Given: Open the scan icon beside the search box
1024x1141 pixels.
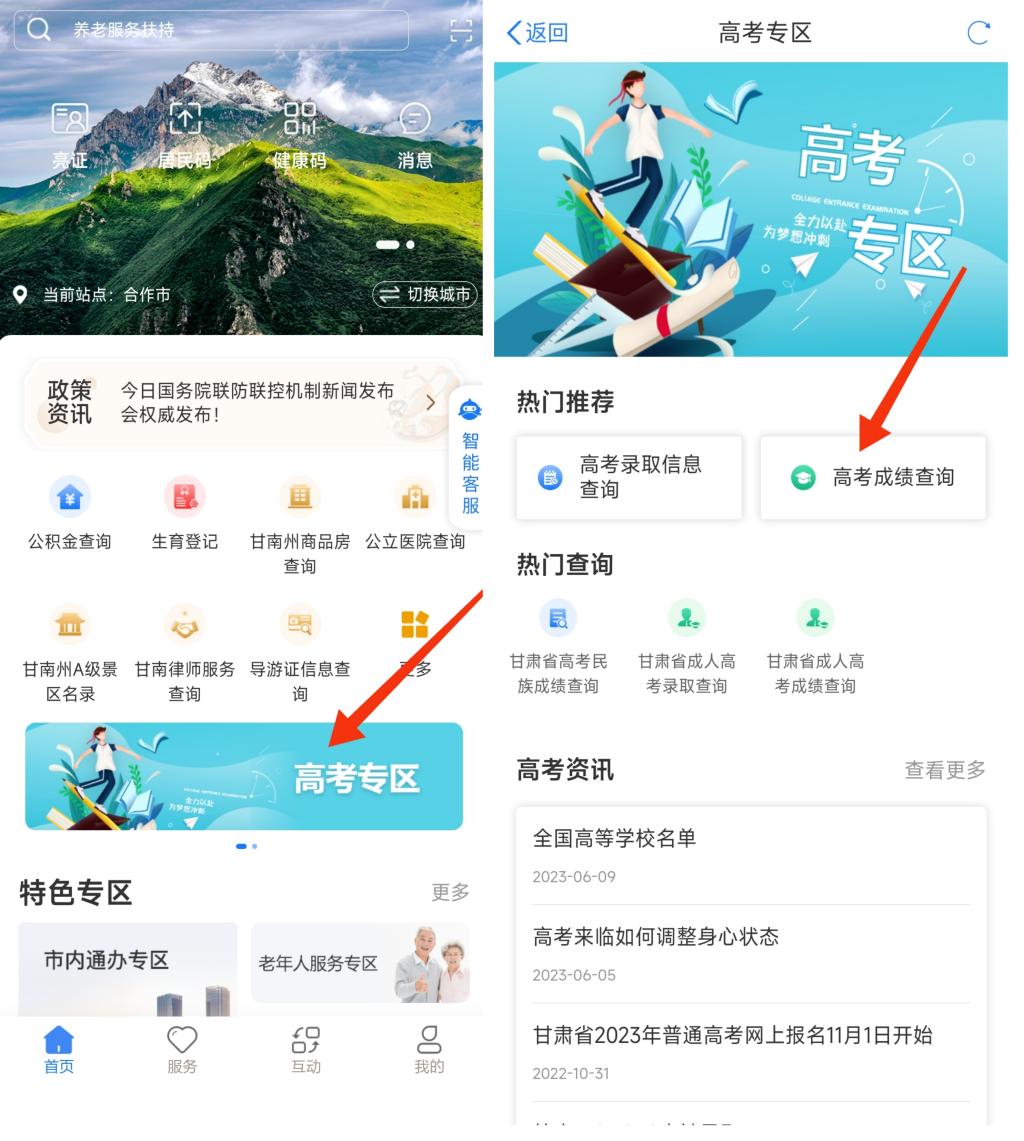Looking at the screenshot, I should (461, 30).
